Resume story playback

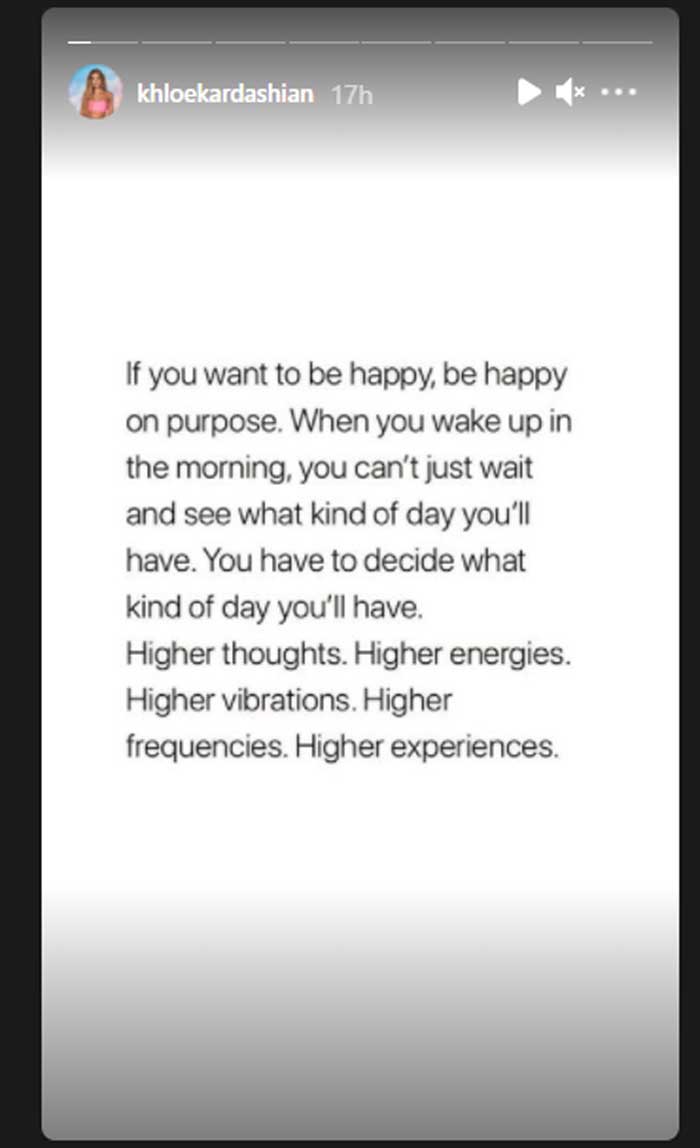coord(529,93)
